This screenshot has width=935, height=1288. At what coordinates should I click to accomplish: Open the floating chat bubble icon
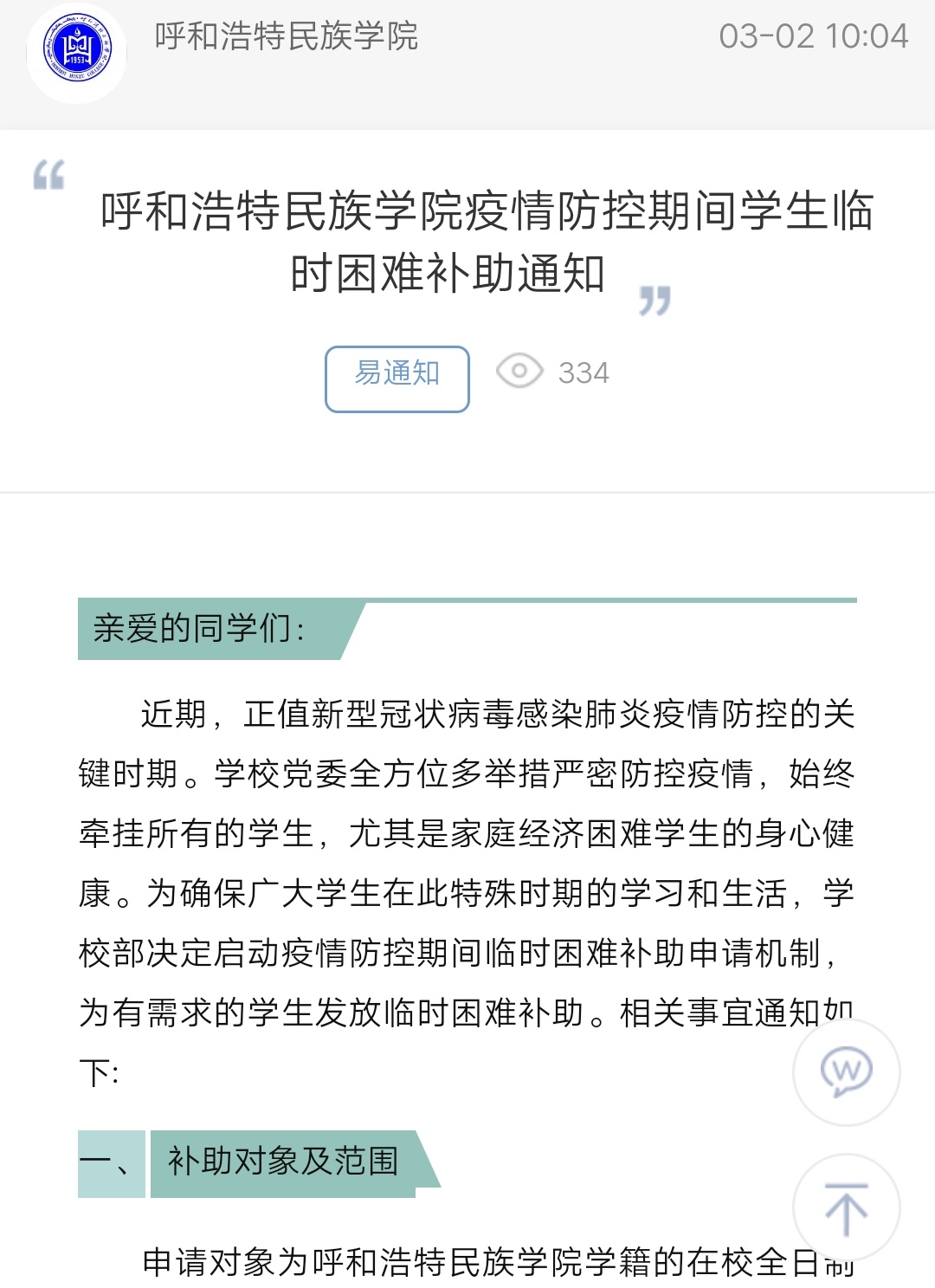coord(846,1072)
